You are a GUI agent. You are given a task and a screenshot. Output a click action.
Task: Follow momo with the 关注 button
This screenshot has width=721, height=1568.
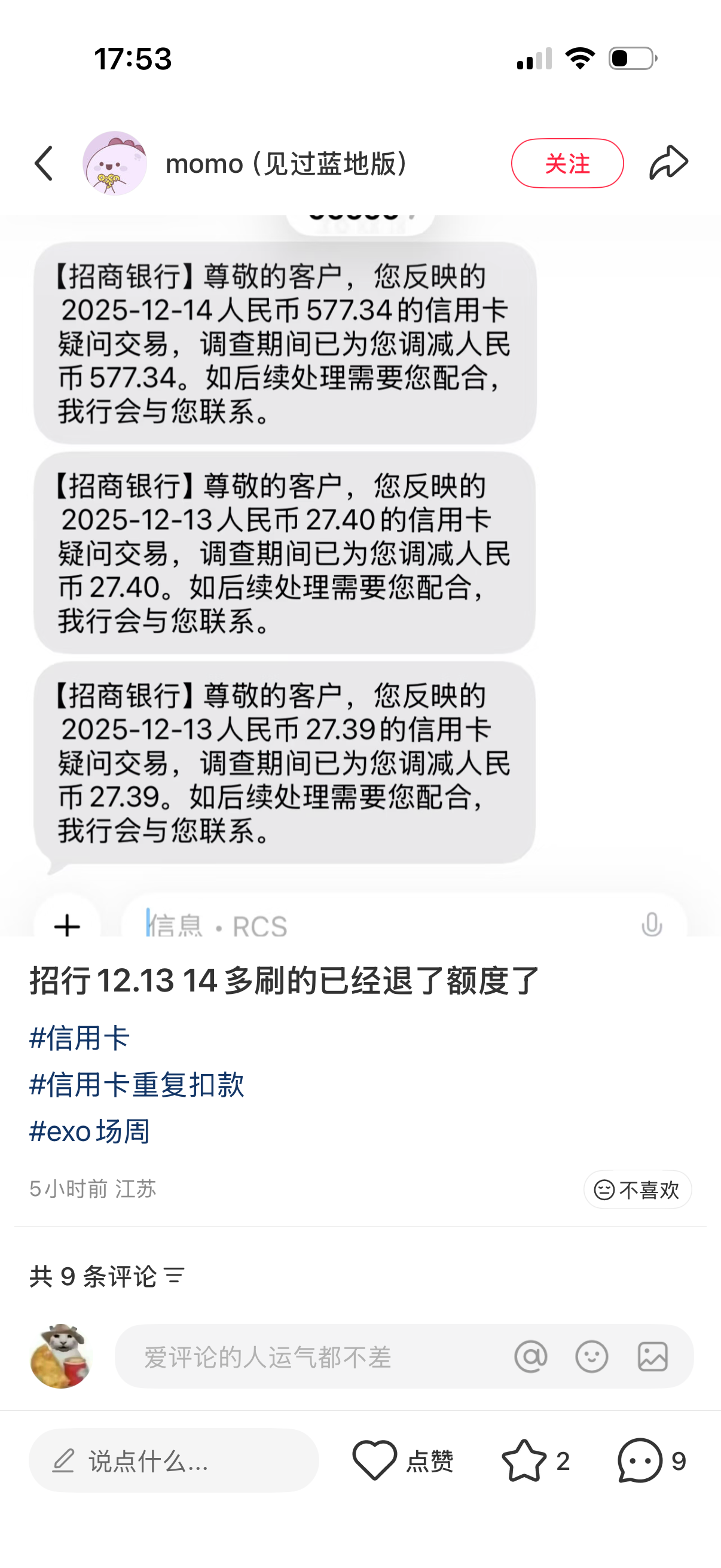pos(566,163)
